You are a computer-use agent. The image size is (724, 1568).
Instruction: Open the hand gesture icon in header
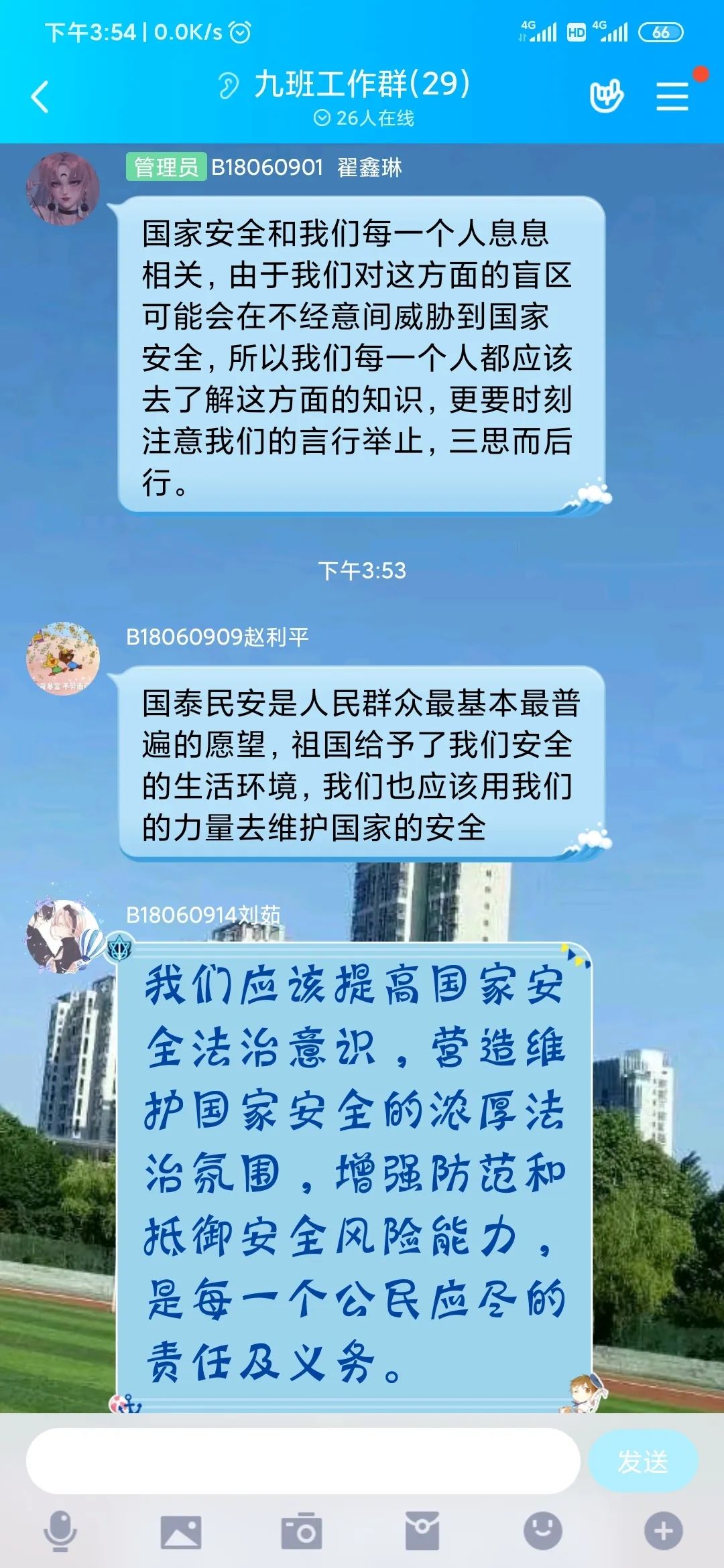coord(606,97)
